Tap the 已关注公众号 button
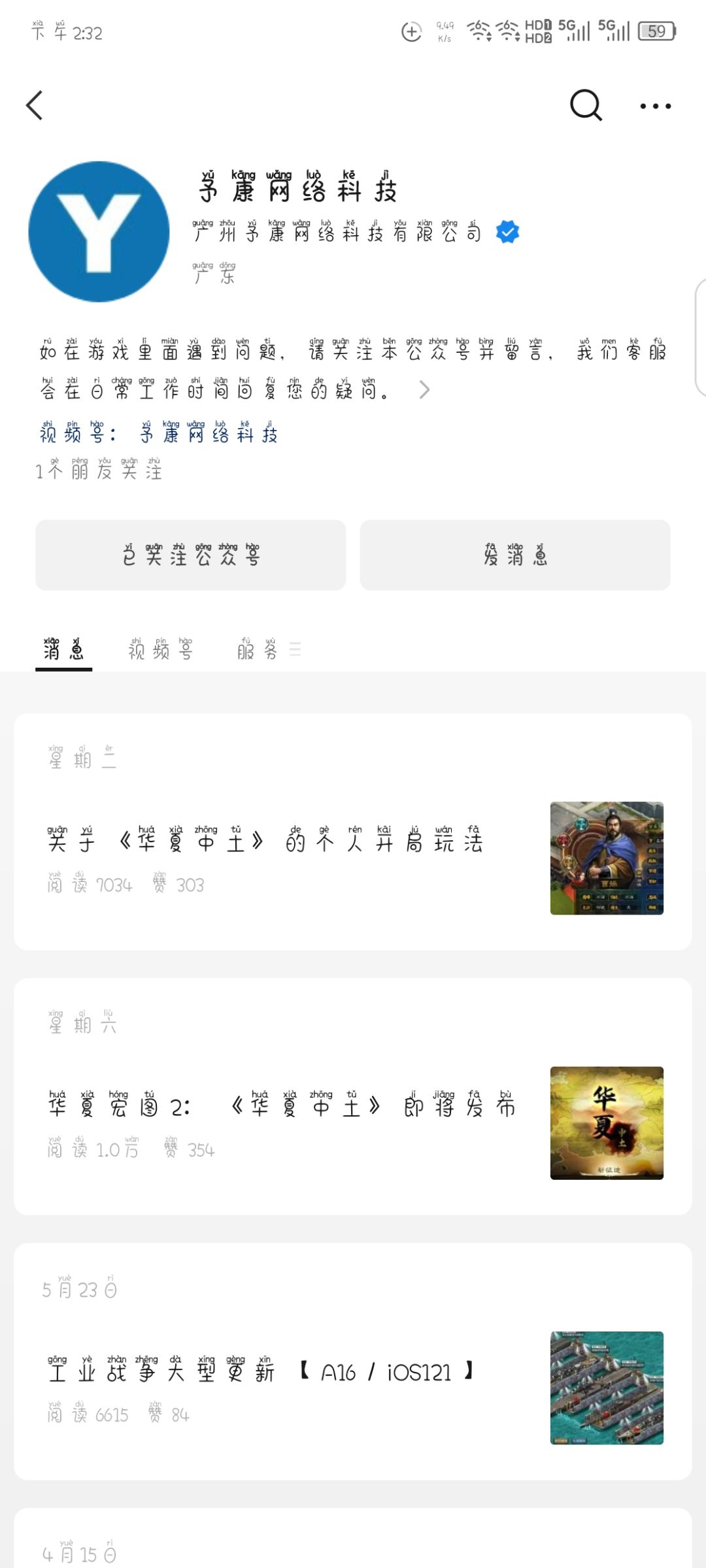The image size is (706, 1568). pyautogui.click(x=190, y=555)
